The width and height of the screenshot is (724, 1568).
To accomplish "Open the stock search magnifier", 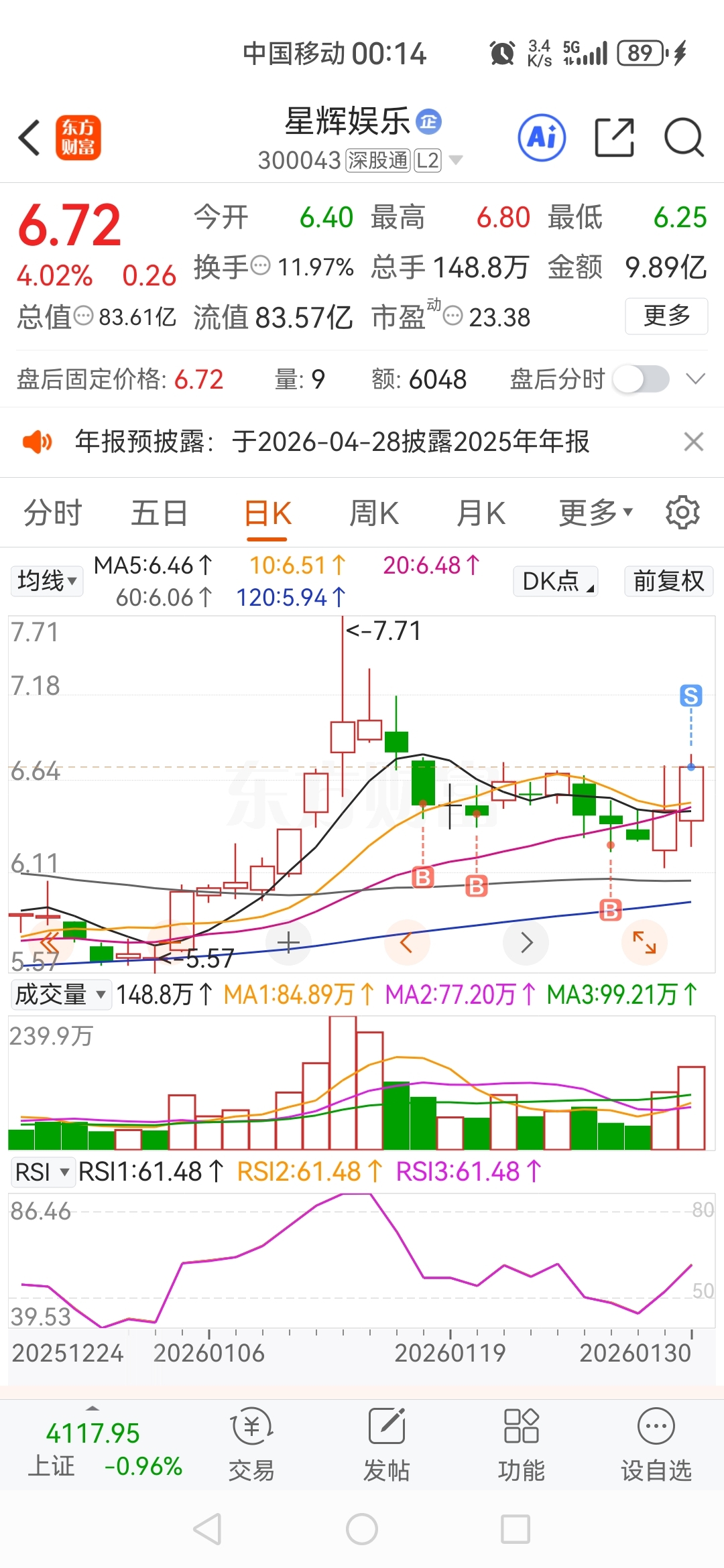I will click(683, 138).
